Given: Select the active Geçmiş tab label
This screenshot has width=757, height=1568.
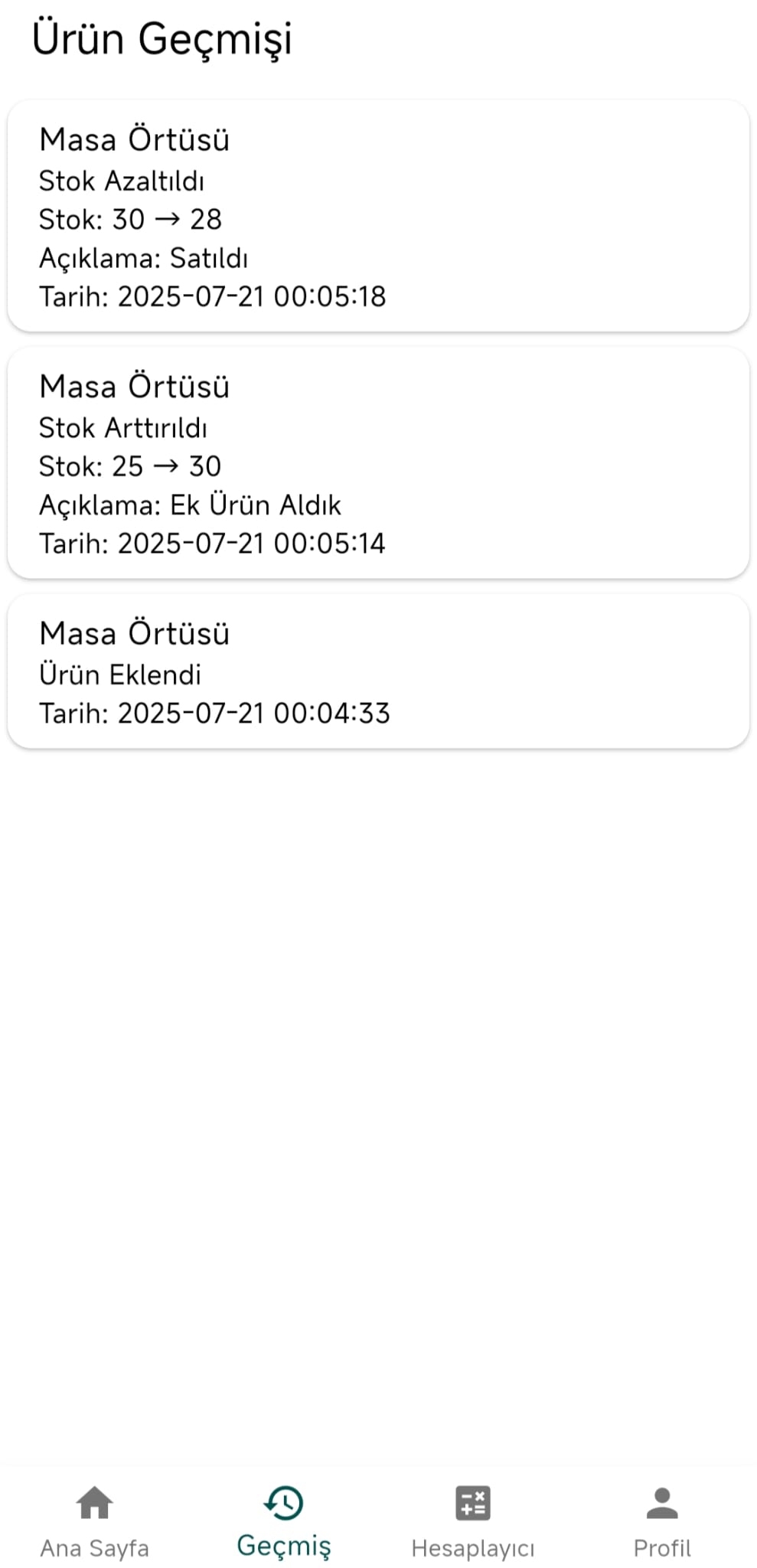Looking at the screenshot, I should [284, 1547].
